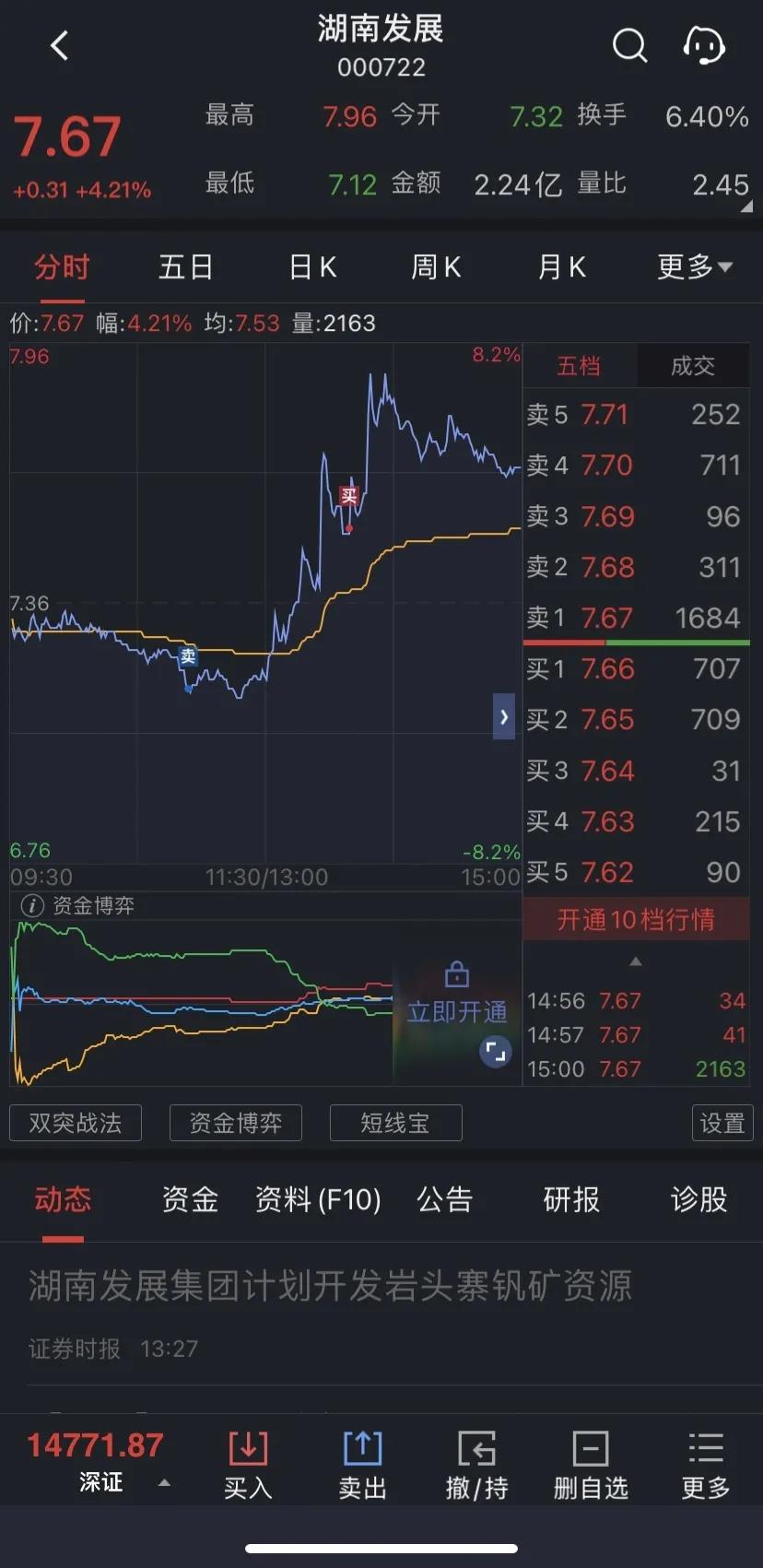Screen dimensions: 763x1568
Task: Switch to the 日K chart tab
Action: [x=311, y=266]
